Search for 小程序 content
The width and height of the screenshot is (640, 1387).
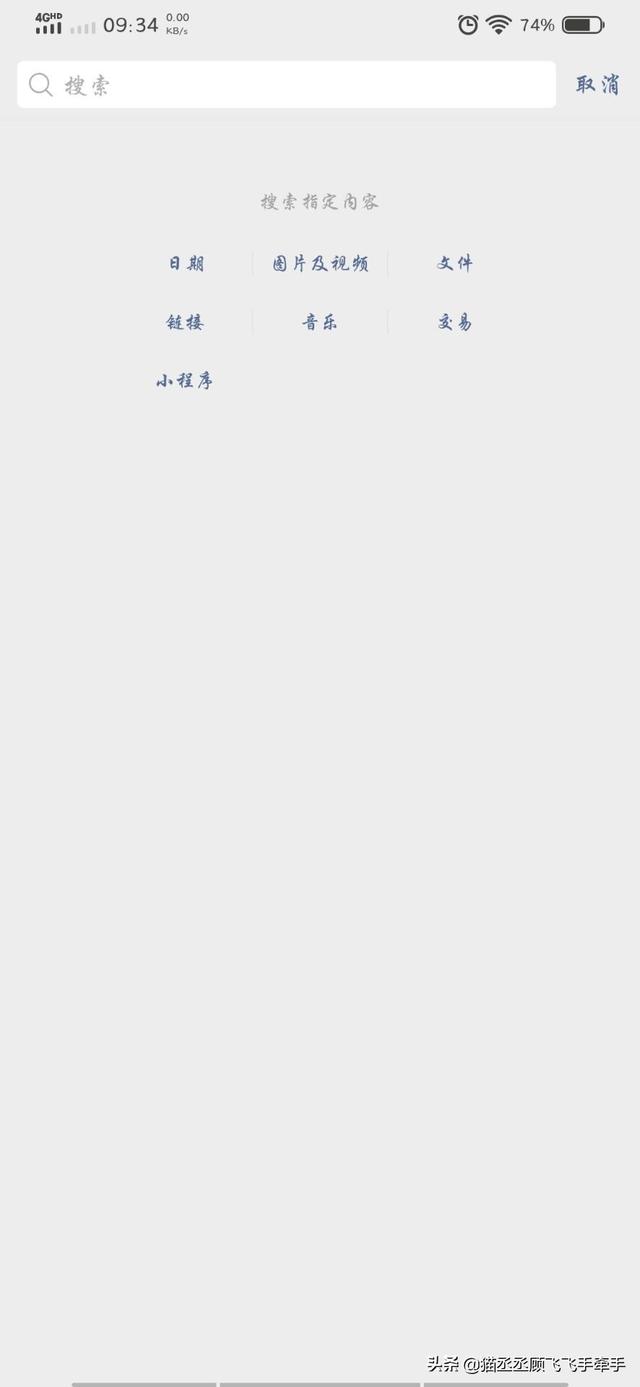click(185, 381)
